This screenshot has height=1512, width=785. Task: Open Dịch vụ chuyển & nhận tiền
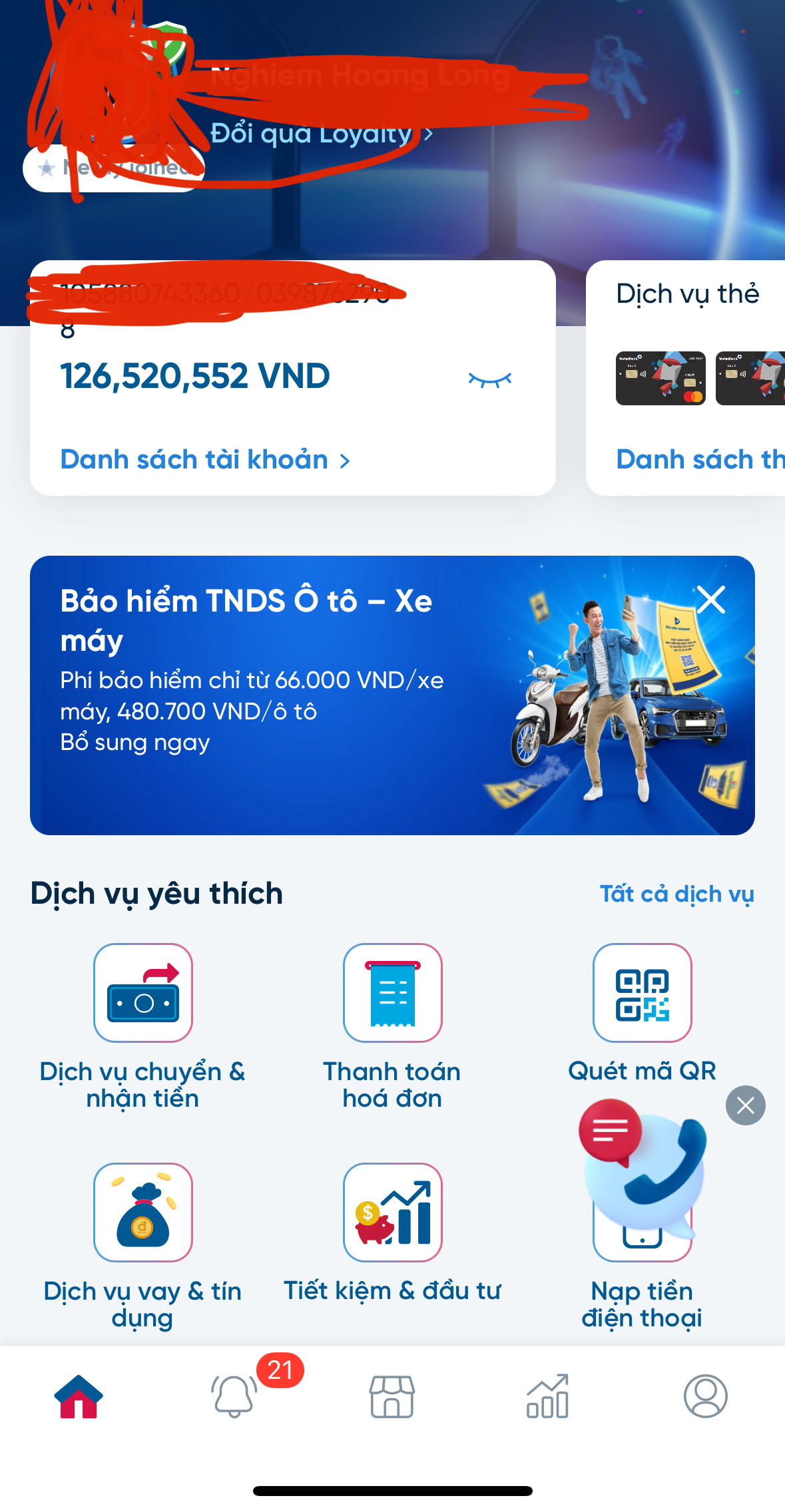pos(142,993)
